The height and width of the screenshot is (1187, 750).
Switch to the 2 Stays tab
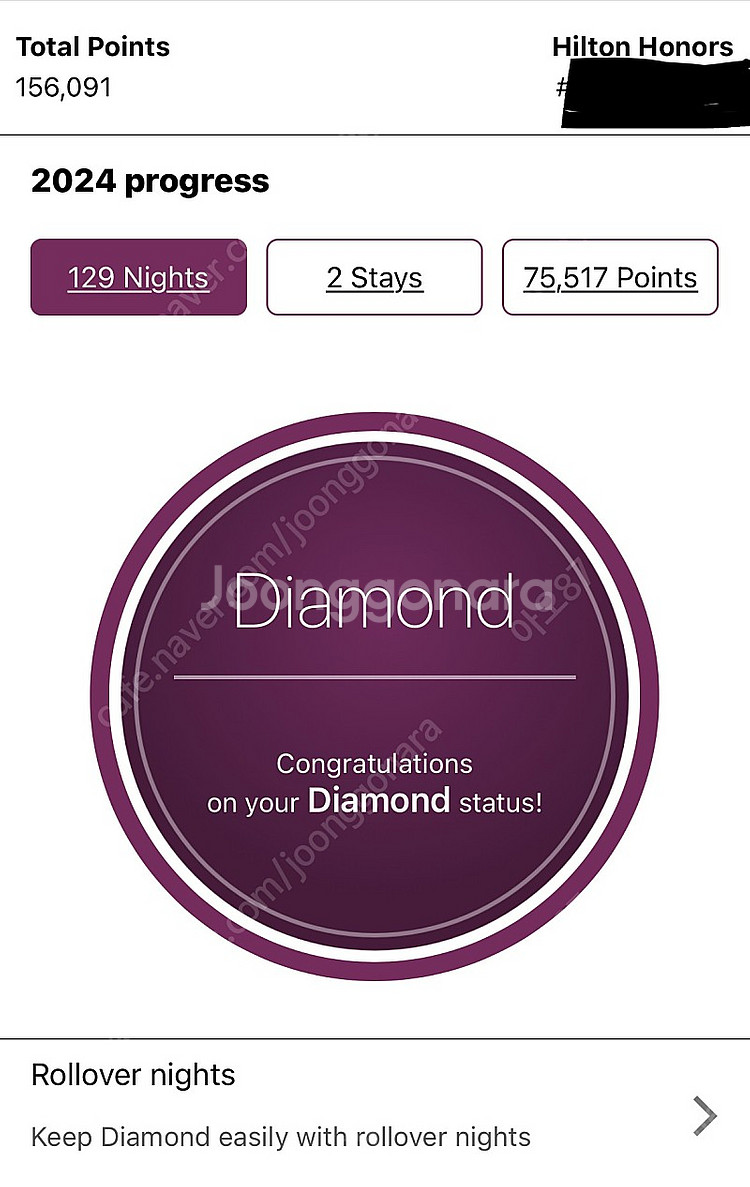point(374,277)
